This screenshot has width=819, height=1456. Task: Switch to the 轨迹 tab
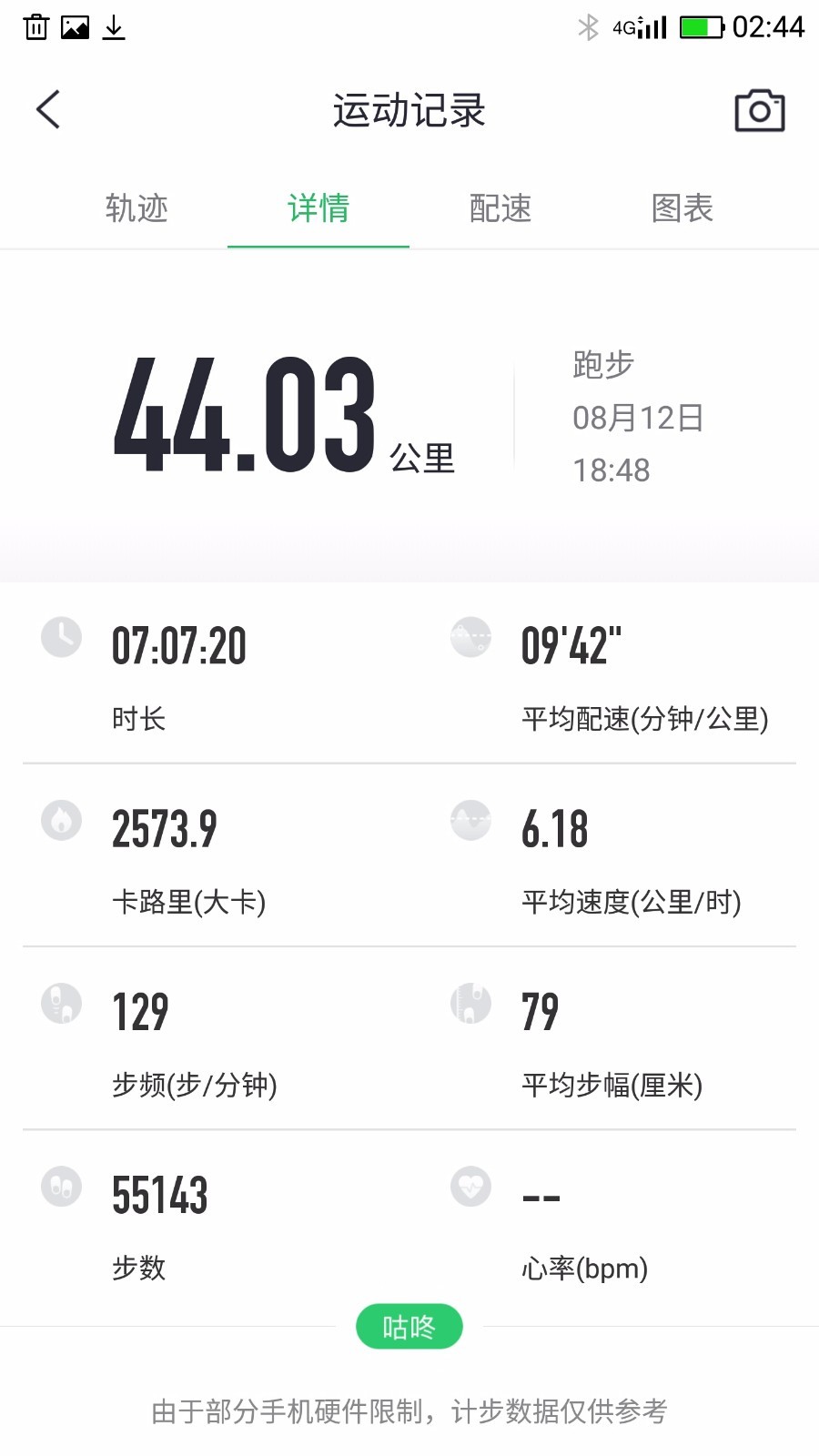[136, 208]
